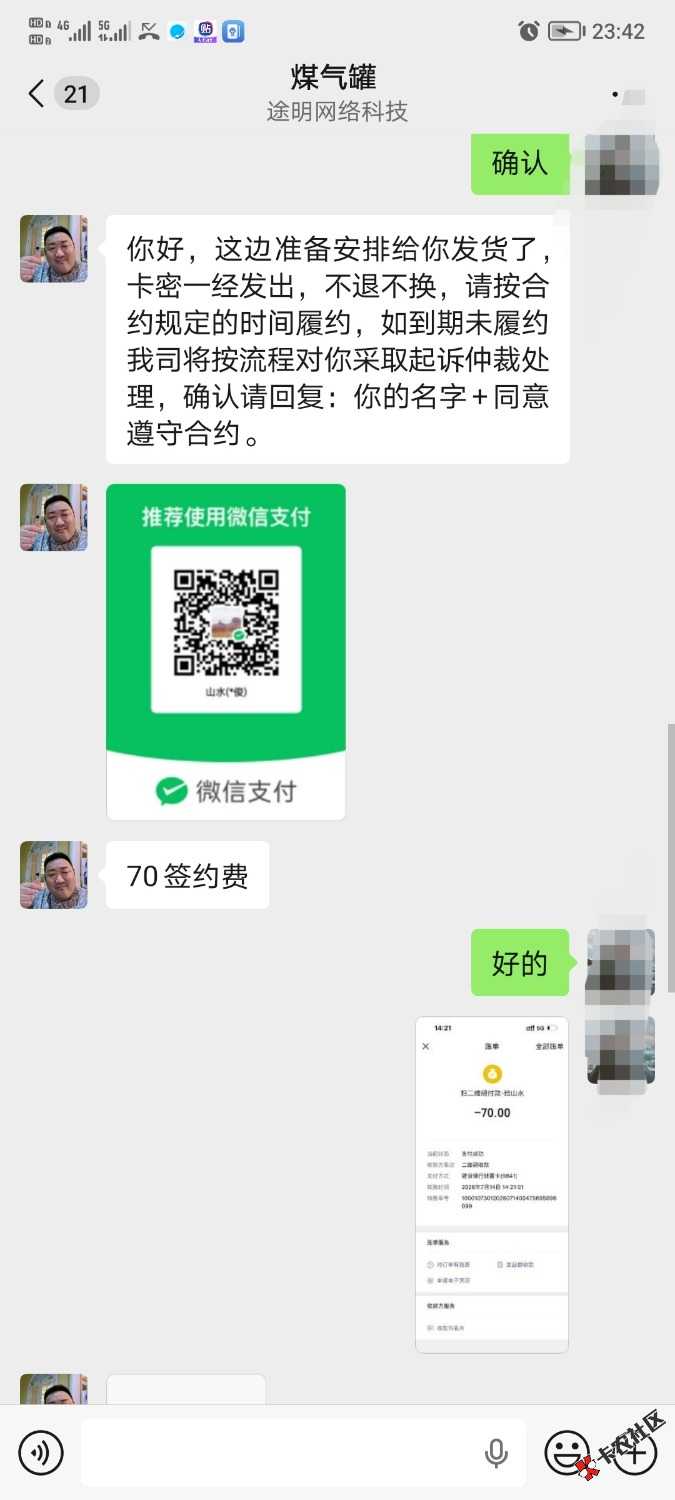Open the chat options menu
Viewport: 675px width, 1500px height.
click(630, 95)
